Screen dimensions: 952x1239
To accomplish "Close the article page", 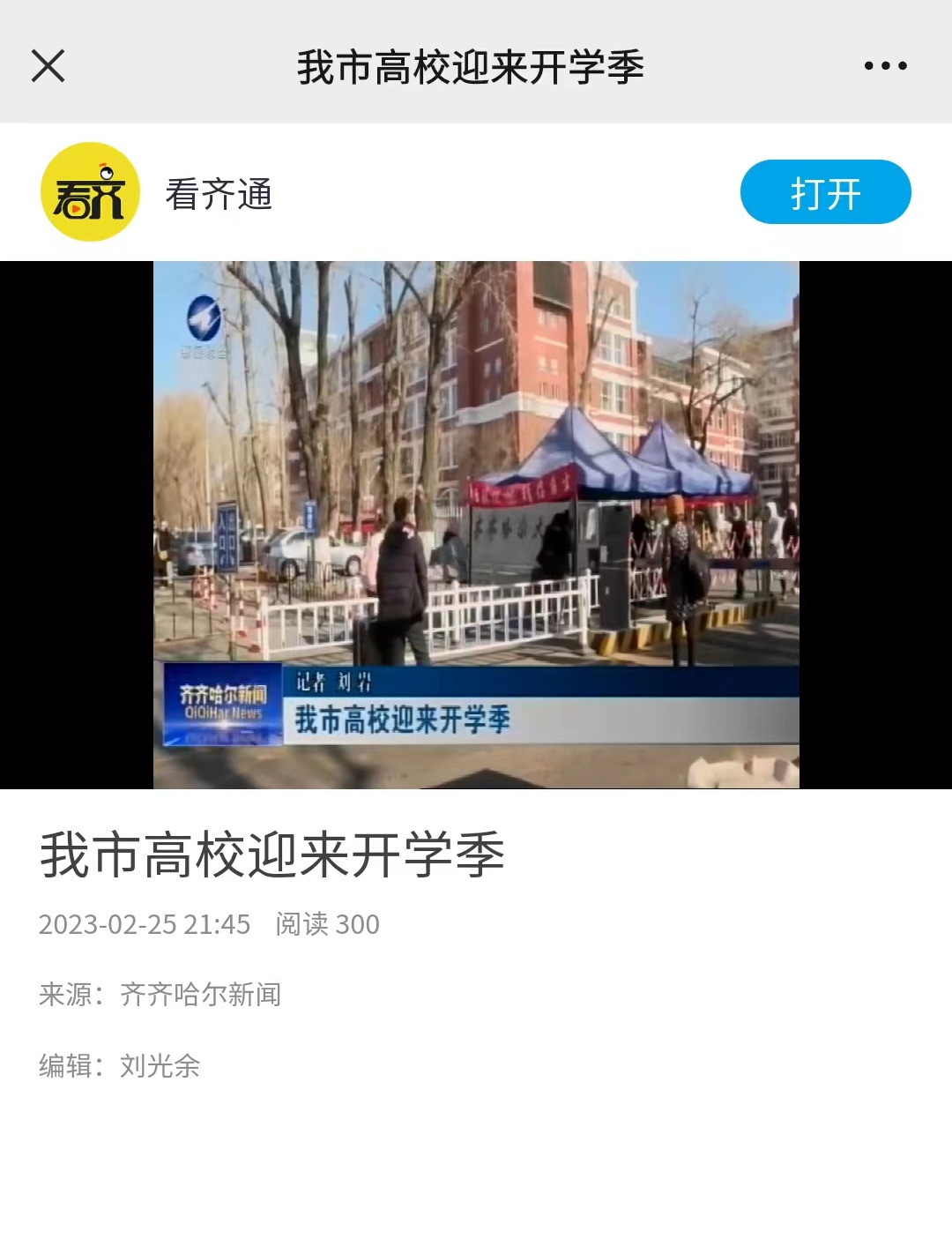I will tap(48, 66).
